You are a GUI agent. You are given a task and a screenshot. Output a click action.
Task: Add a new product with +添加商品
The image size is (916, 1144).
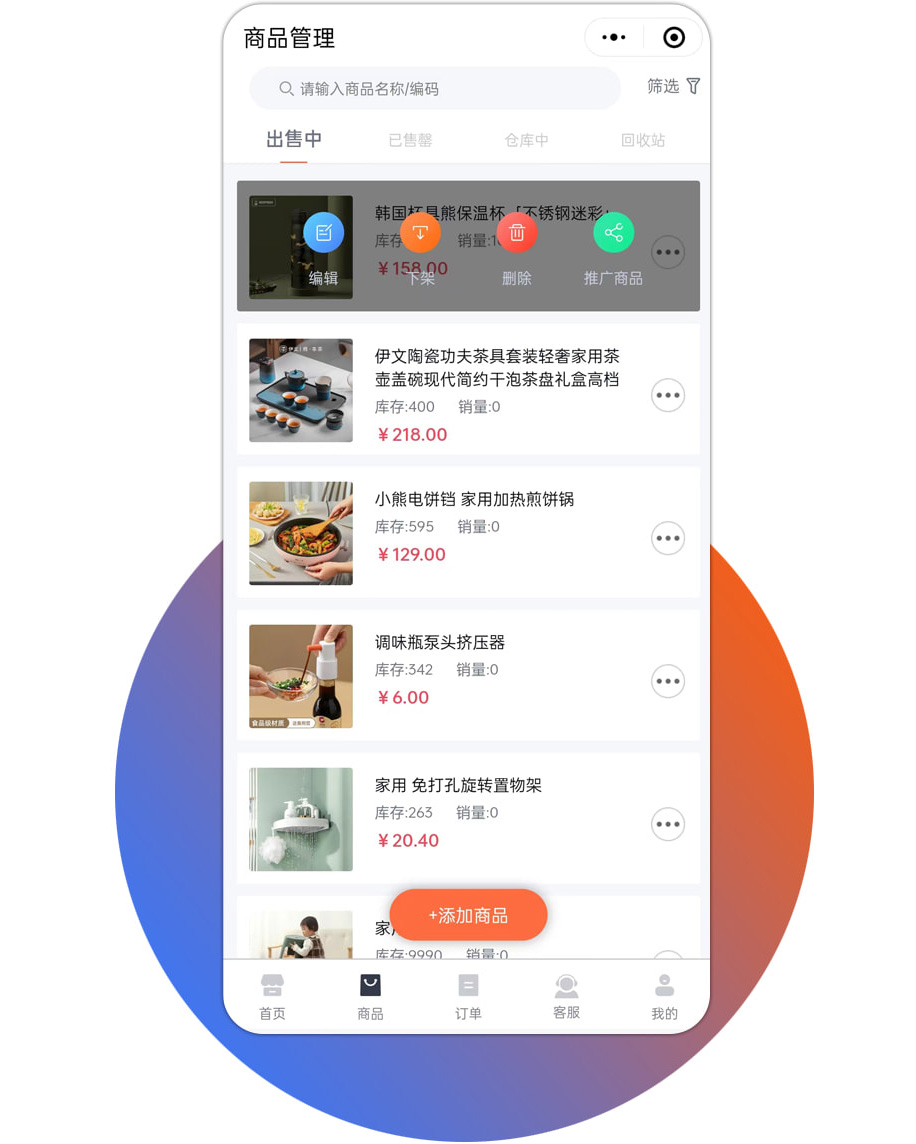click(468, 915)
